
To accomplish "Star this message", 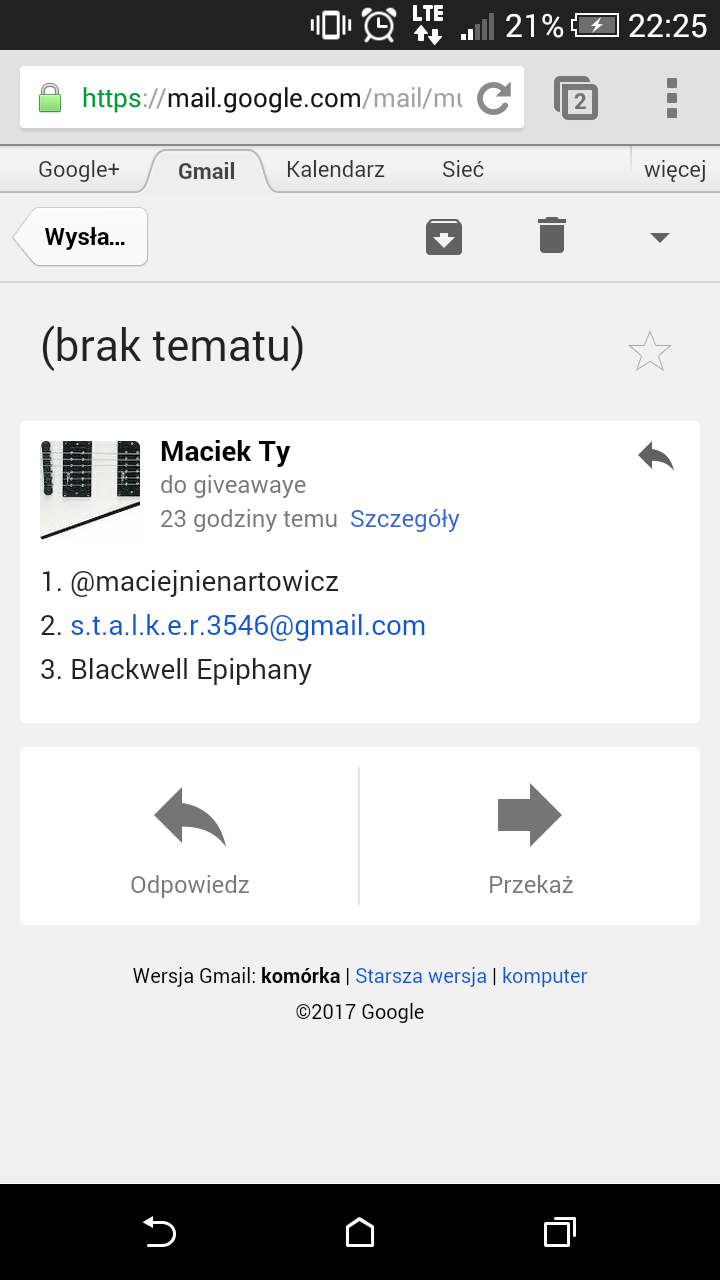I will [650, 352].
